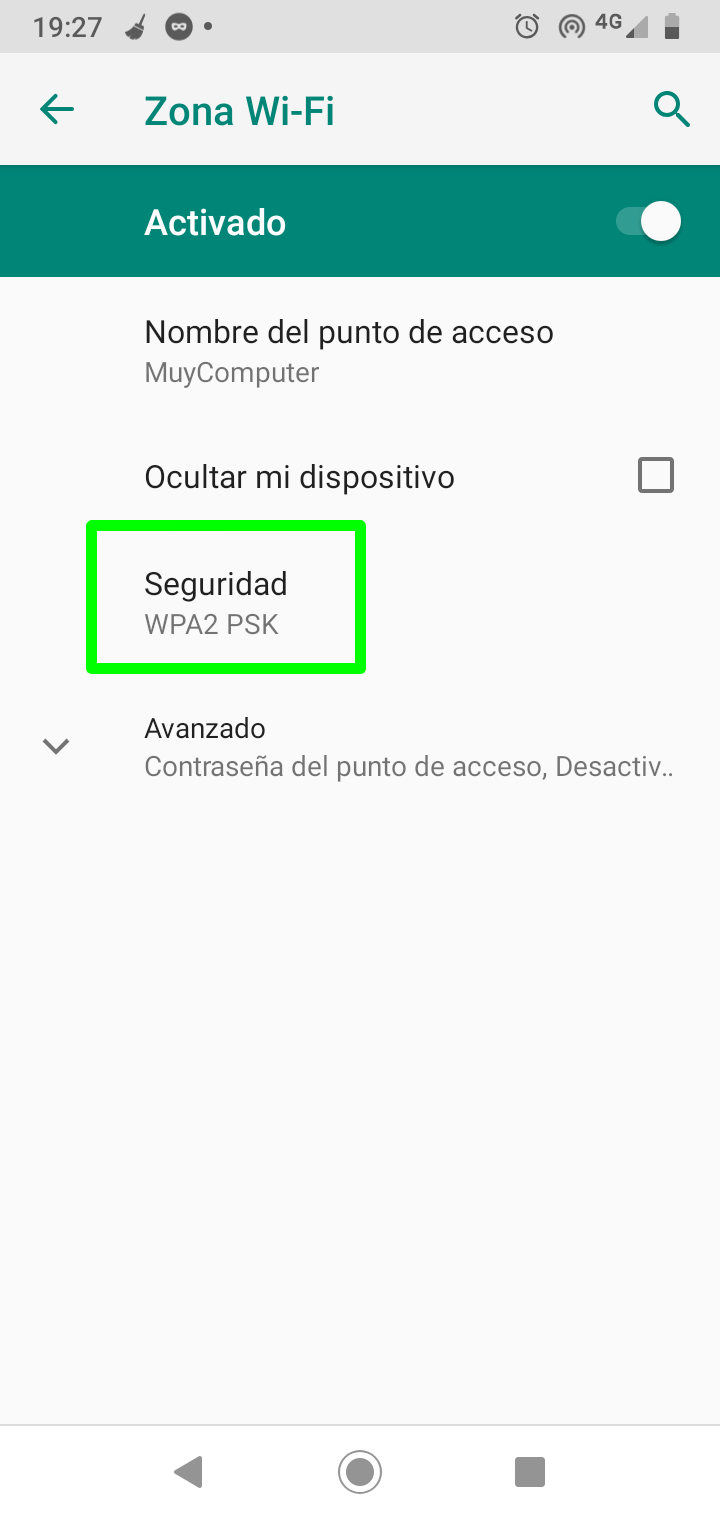Open recent apps from navigation bar
Screen dimensions: 720x1520
529,1471
